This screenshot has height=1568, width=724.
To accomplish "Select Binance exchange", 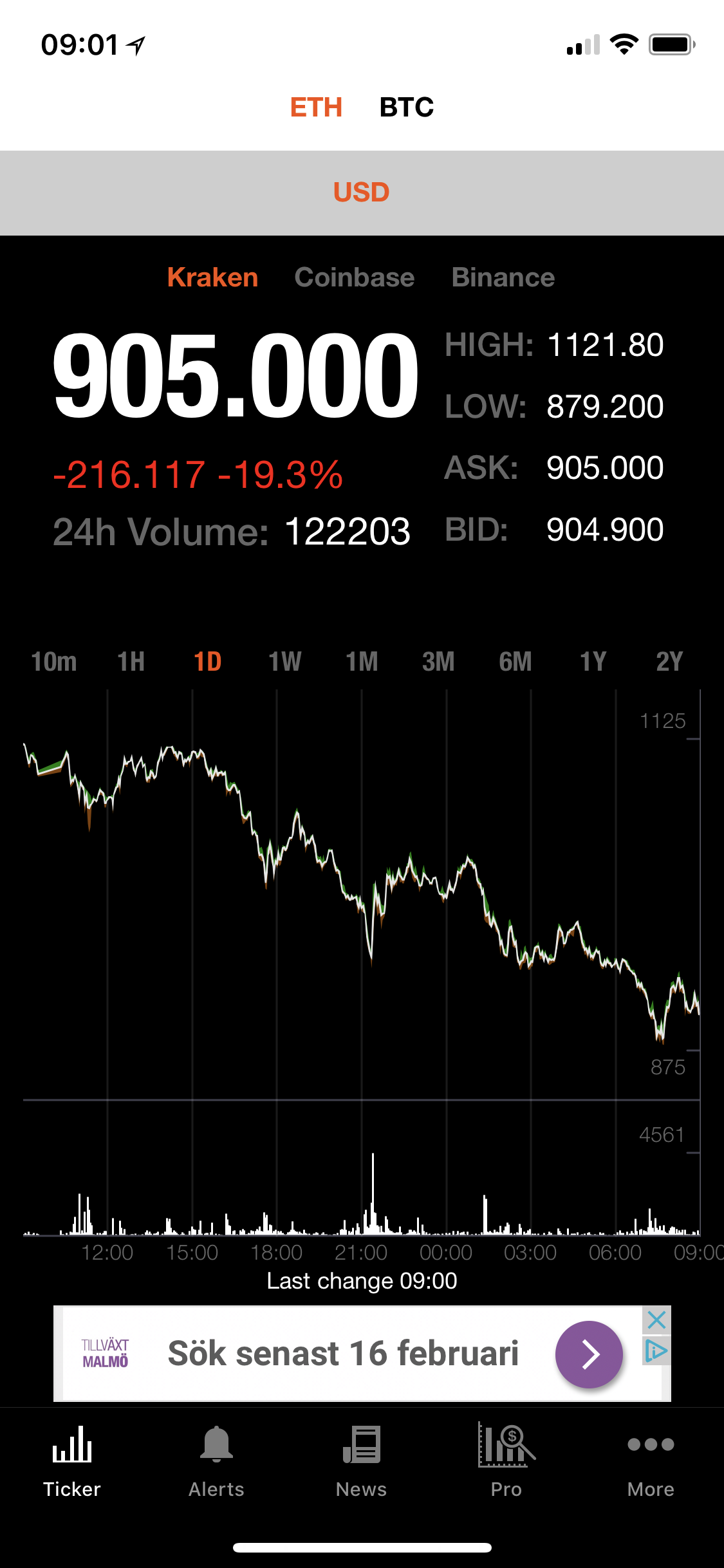I will [x=503, y=277].
